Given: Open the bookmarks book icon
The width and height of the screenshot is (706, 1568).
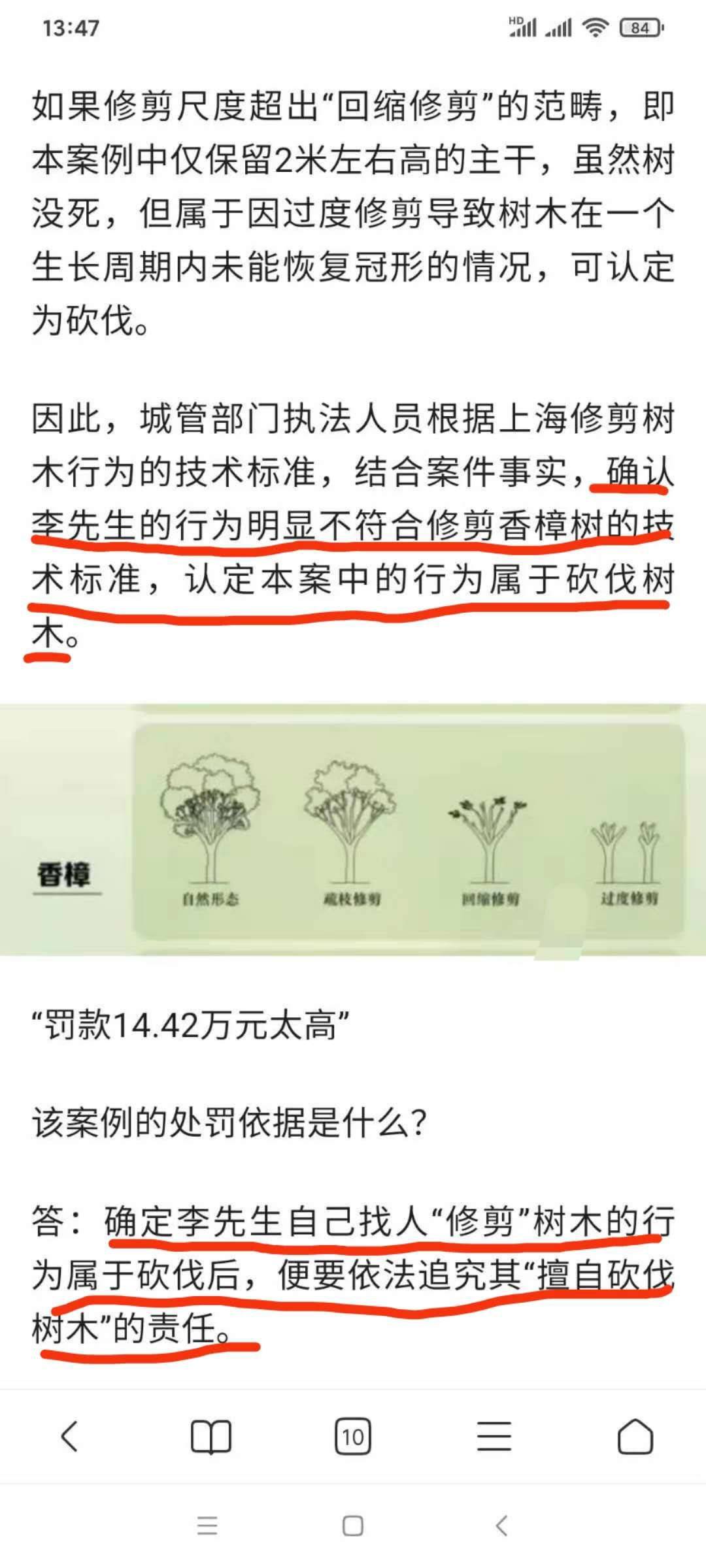Looking at the screenshot, I should 210,1437.
